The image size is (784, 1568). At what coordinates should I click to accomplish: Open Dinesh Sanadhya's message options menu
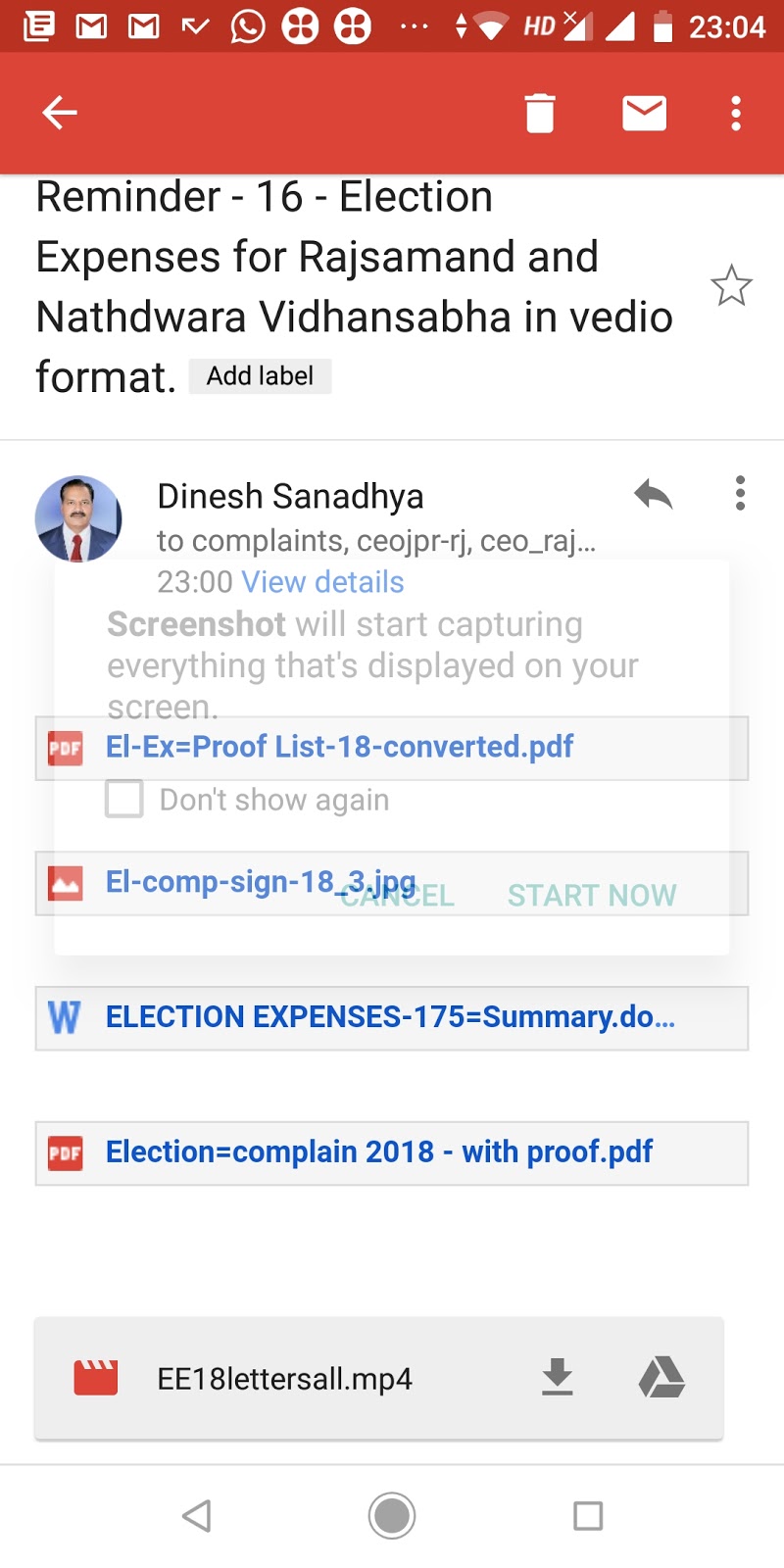[740, 494]
